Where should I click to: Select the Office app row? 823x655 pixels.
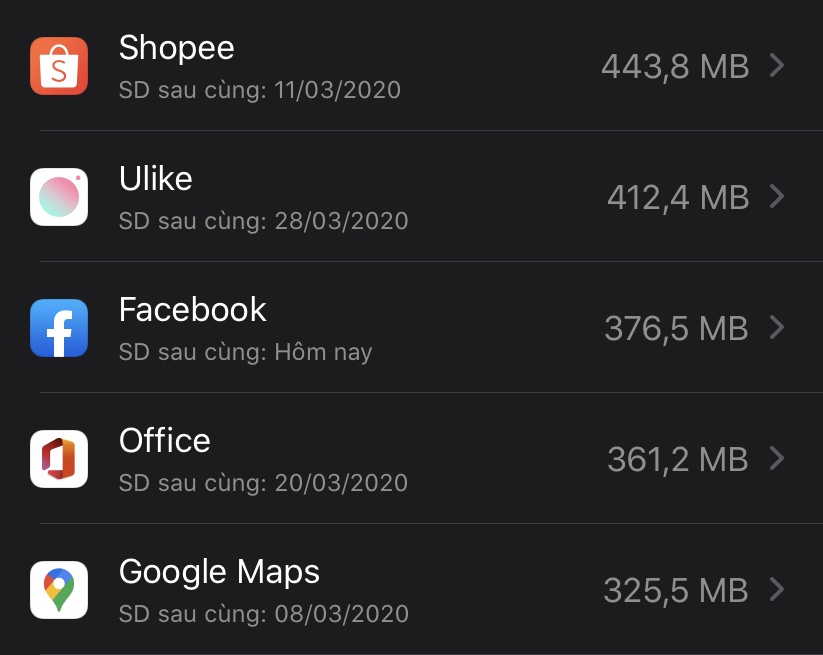pos(410,459)
